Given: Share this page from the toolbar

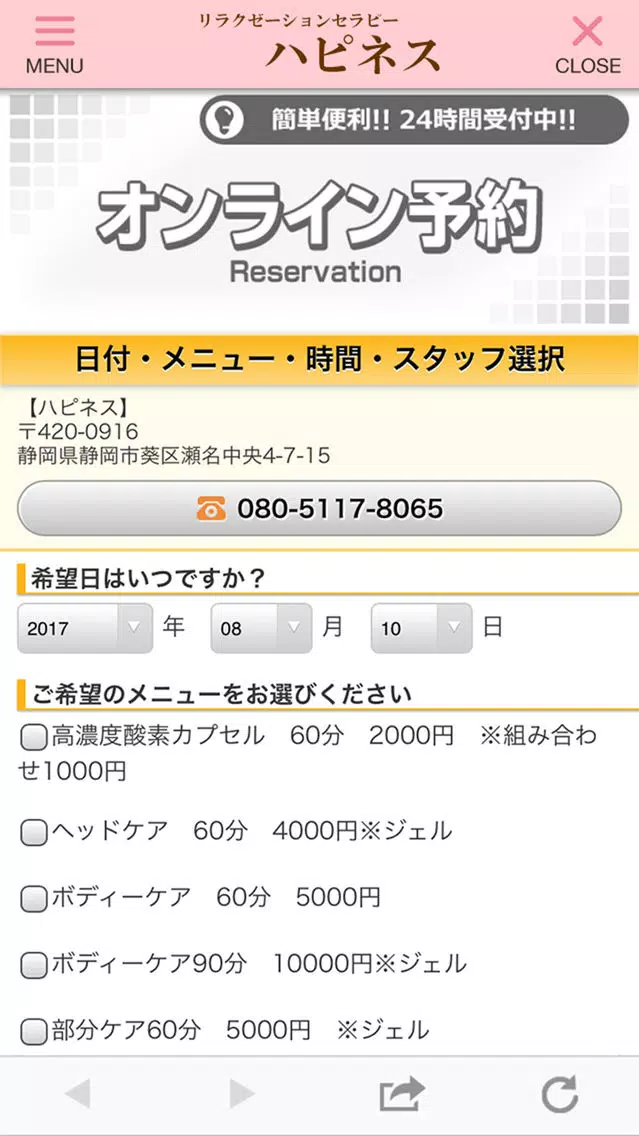Looking at the screenshot, I should (402, 1094).
